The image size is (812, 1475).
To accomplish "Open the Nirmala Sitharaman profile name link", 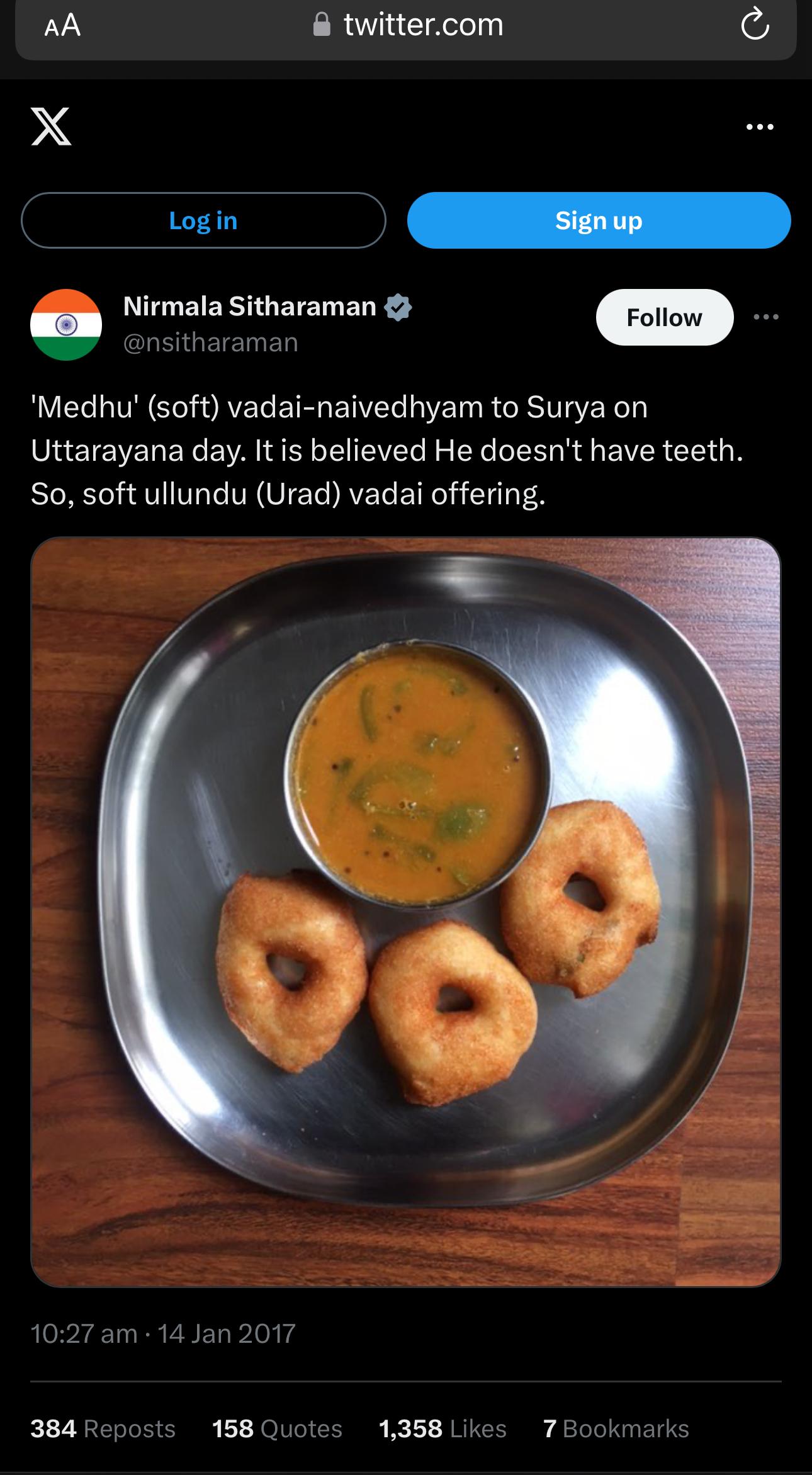I will [250, 307].
